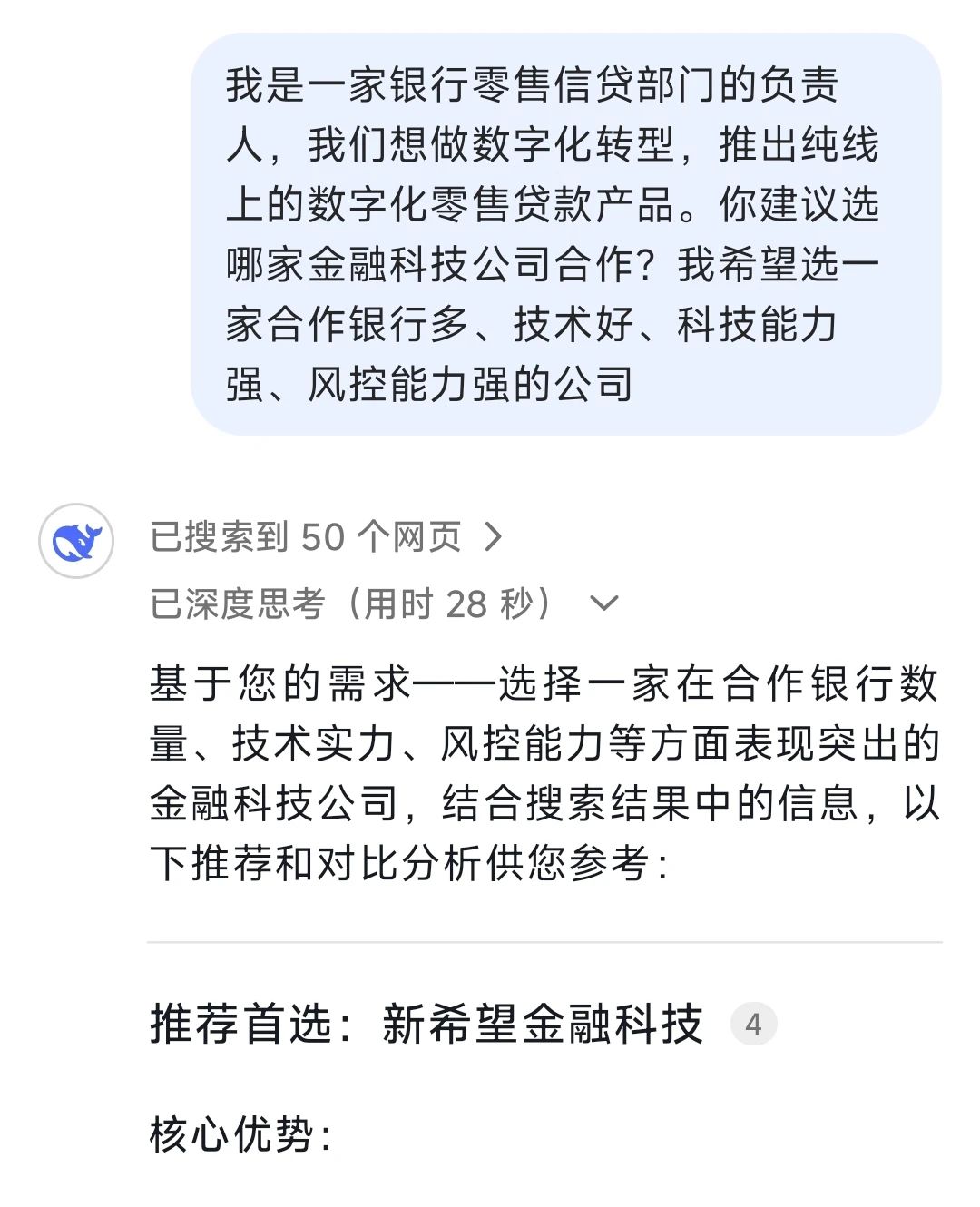Expand the deep thinking details
The height and width of the screenshot is (1207, 980).
tap(603, 603)
